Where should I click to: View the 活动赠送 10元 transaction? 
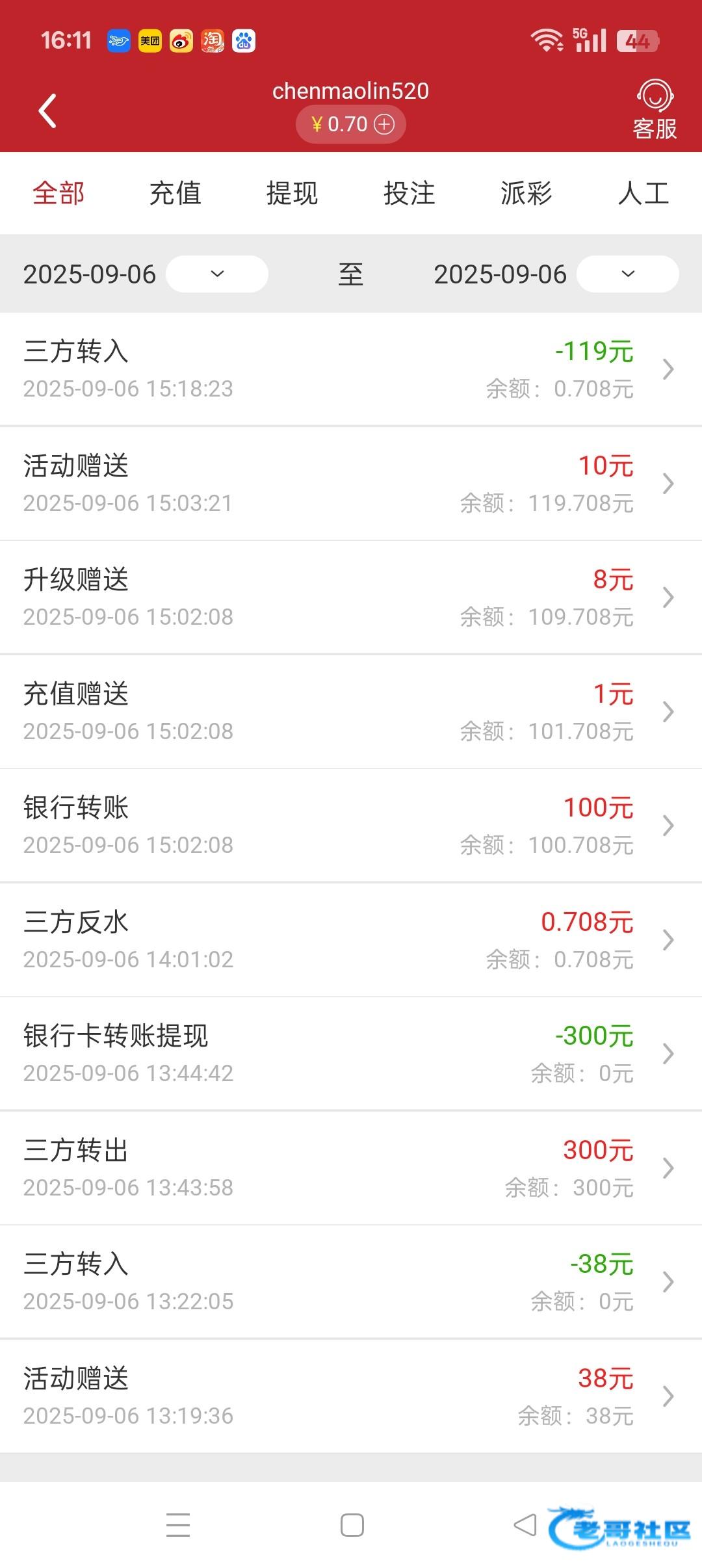[x=351, y=484]
